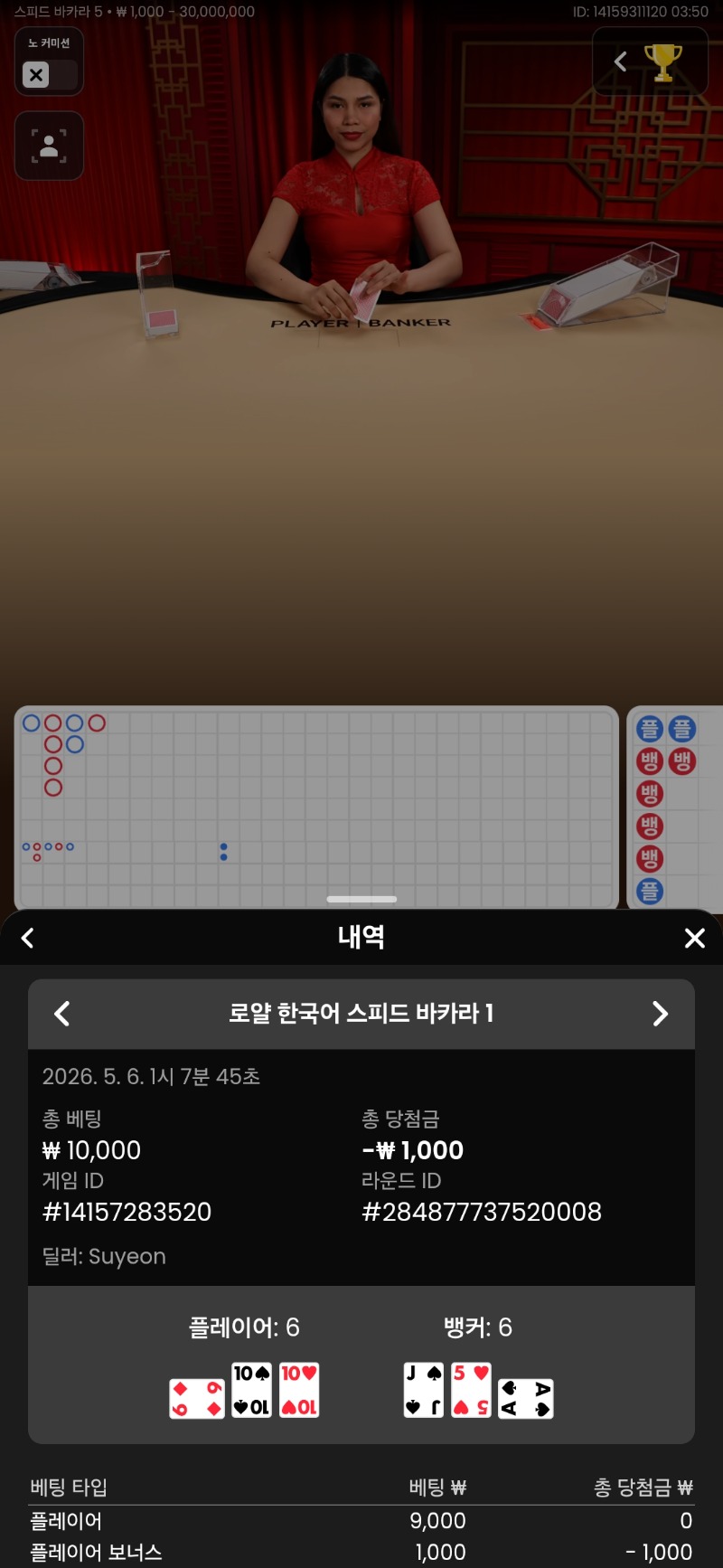Go back from the 내역 panel
The height and width of the screenshot is (1568, 723).
(28, 938)
